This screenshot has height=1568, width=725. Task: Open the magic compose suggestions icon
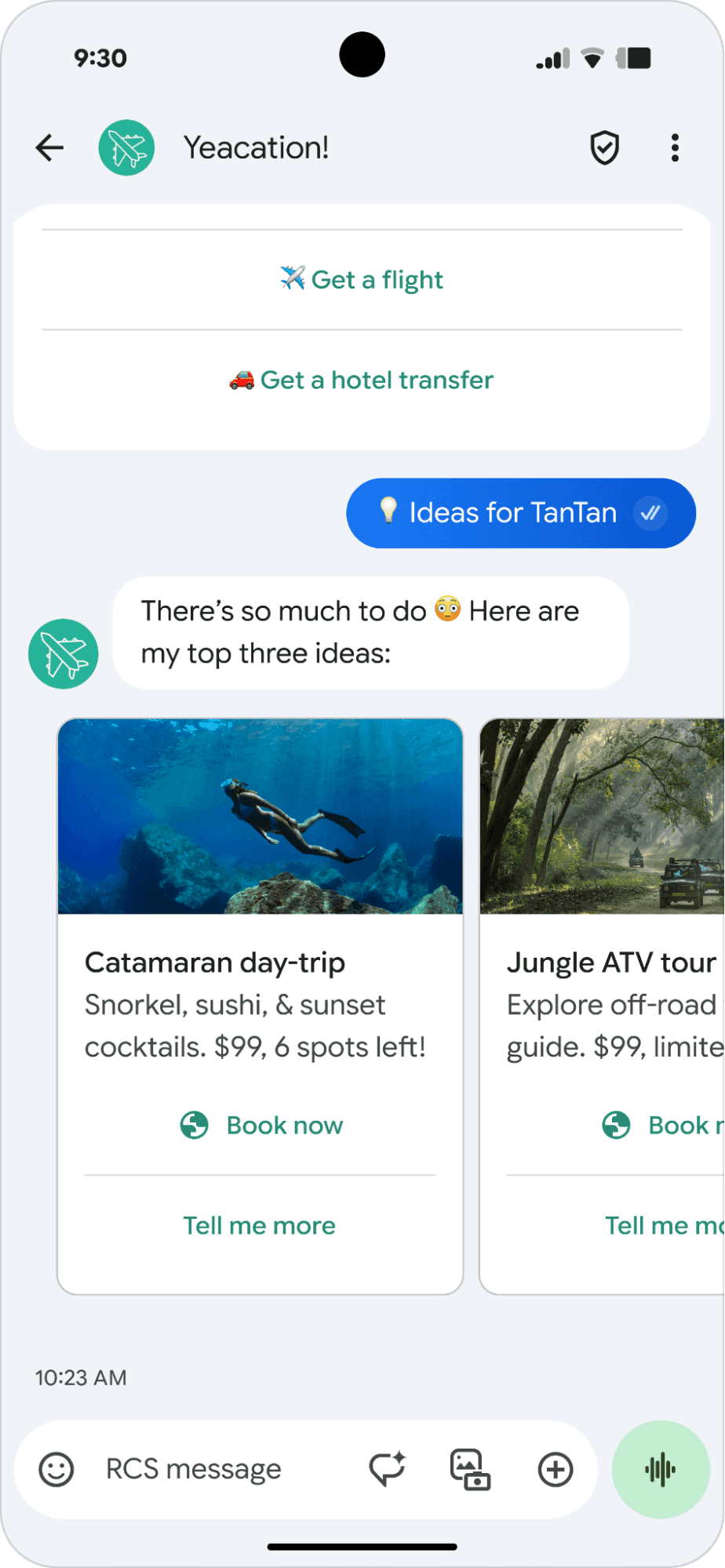coord(388,1469)
